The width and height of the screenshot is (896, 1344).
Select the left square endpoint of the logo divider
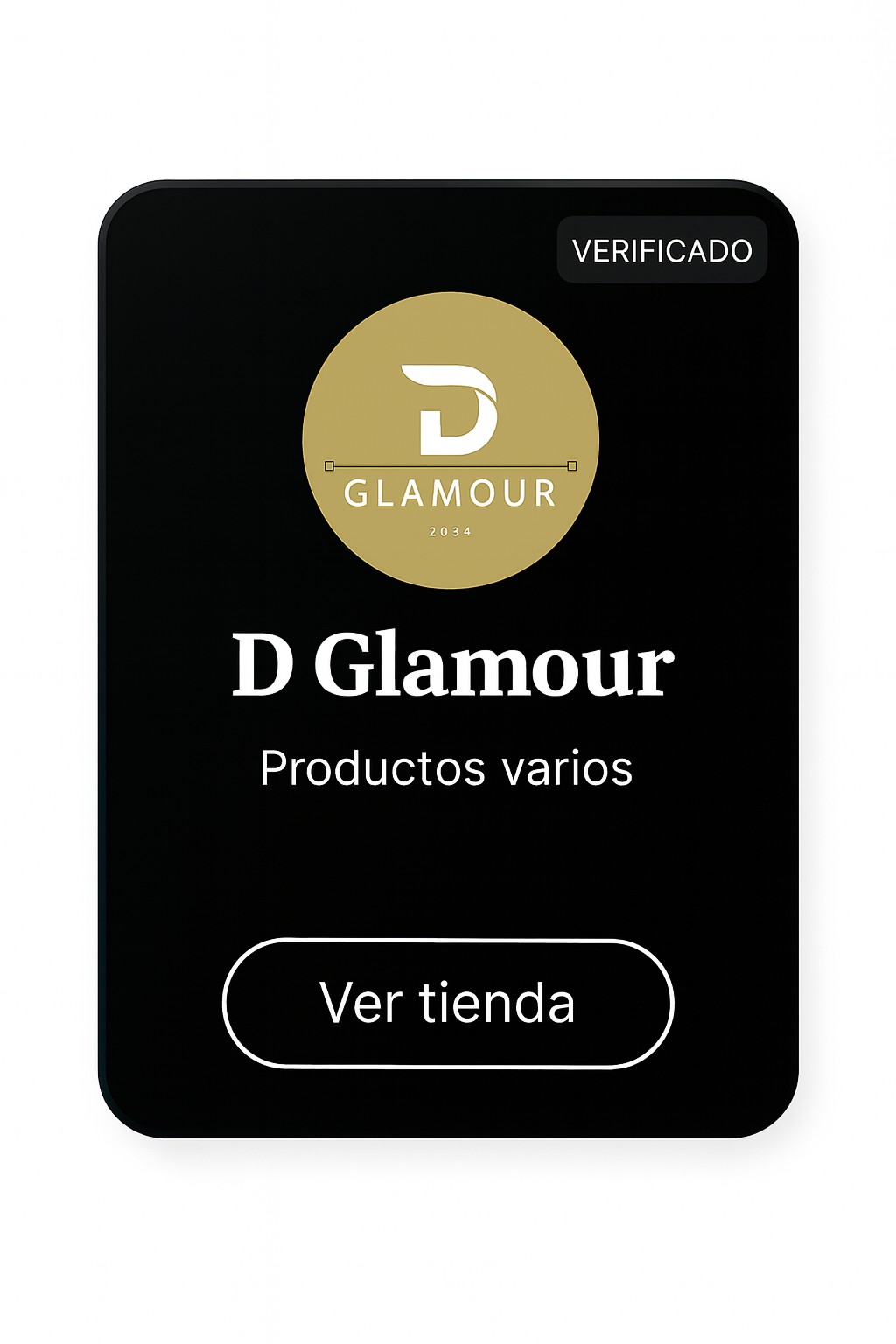click(x=330, y=466)
